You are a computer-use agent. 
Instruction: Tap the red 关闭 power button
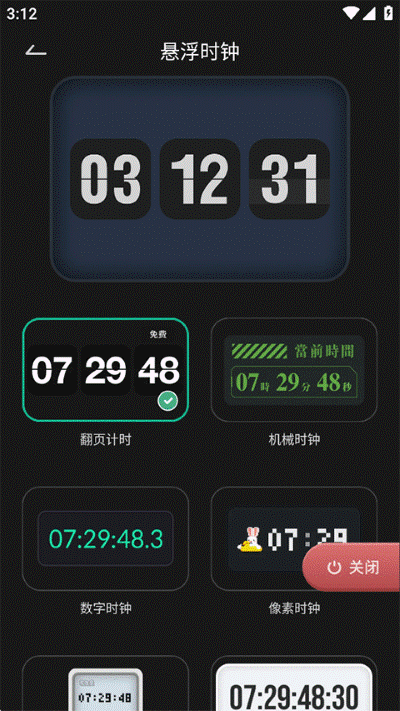[x=352, y=567]
